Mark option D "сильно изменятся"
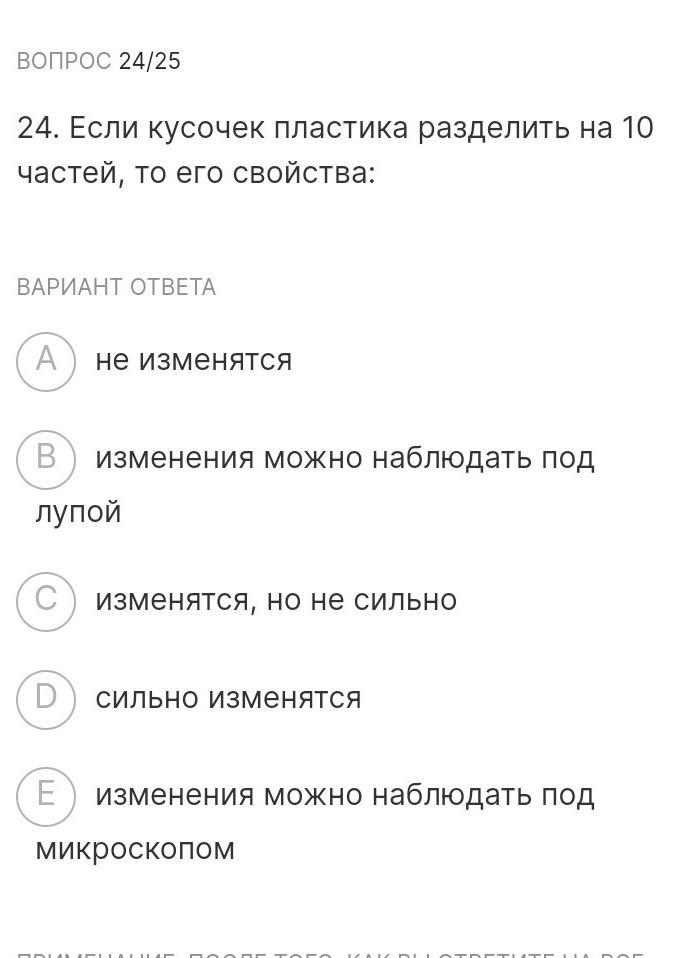 46,697
